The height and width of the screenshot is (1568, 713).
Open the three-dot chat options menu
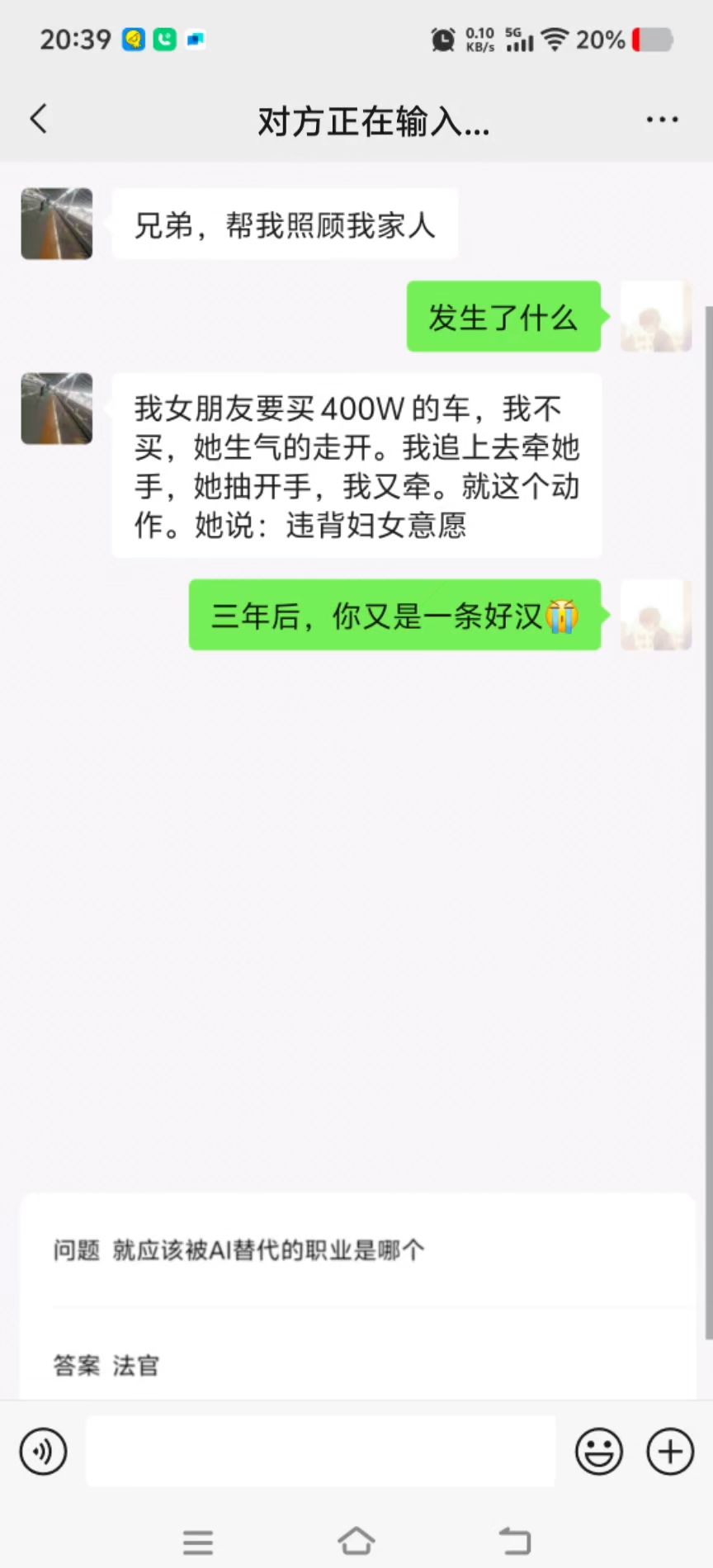click(662, 120)
